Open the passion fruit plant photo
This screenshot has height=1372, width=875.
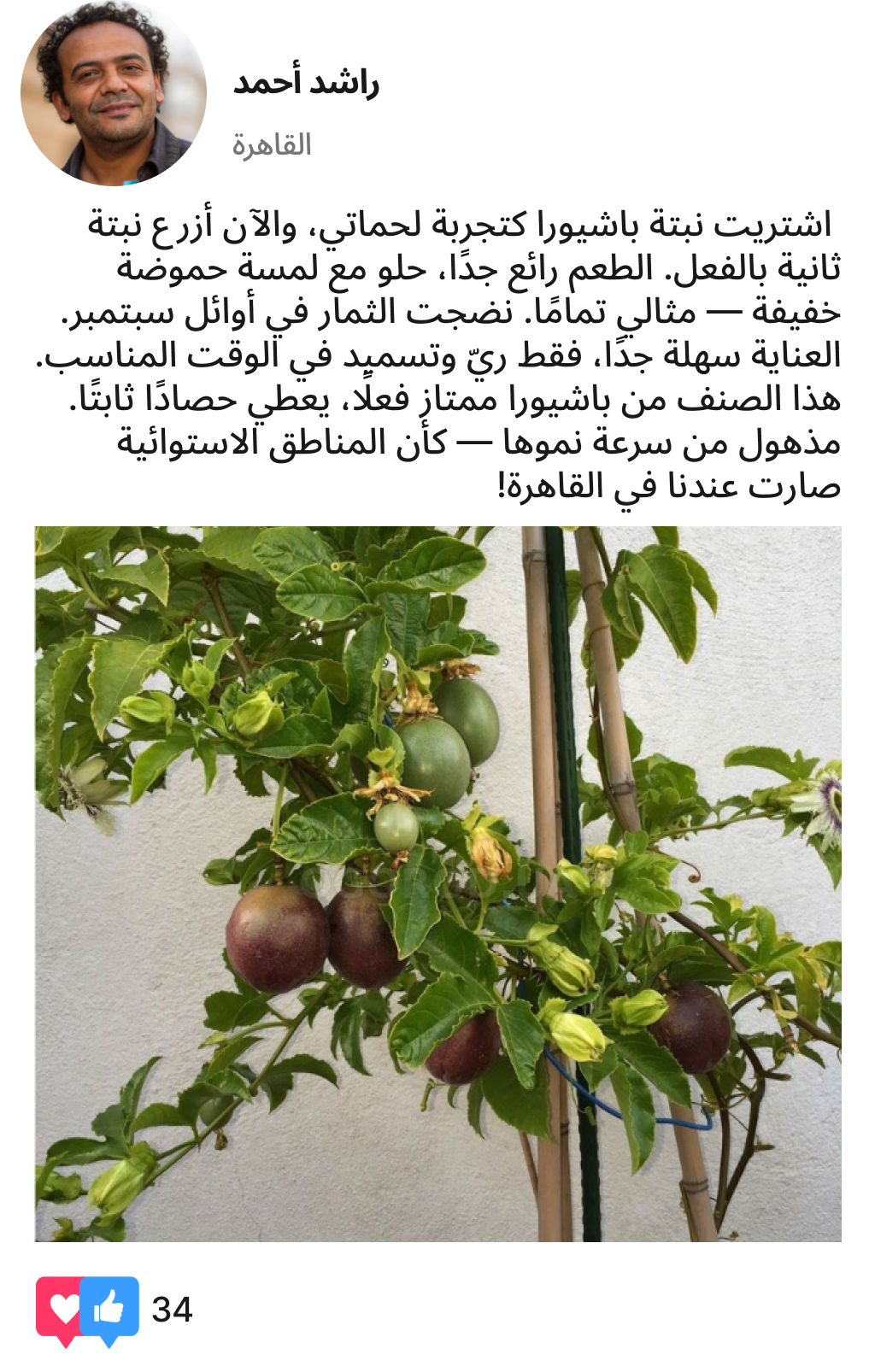click(437, 883)
